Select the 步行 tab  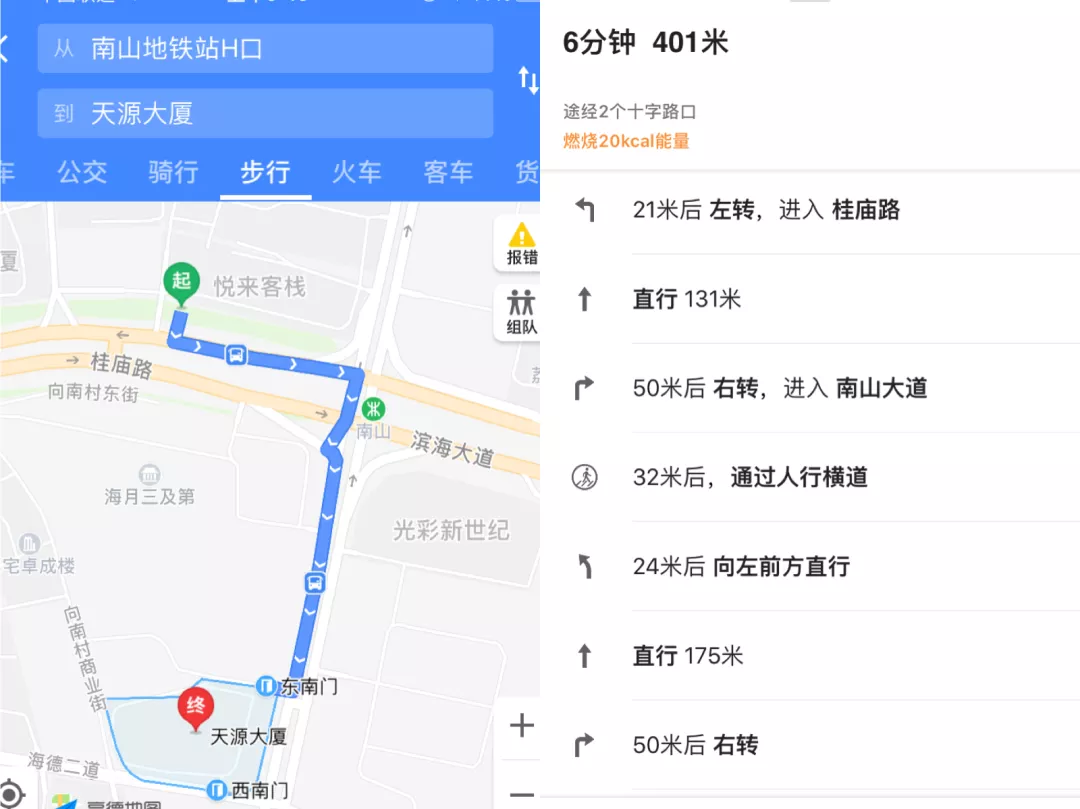coord(265,172)
